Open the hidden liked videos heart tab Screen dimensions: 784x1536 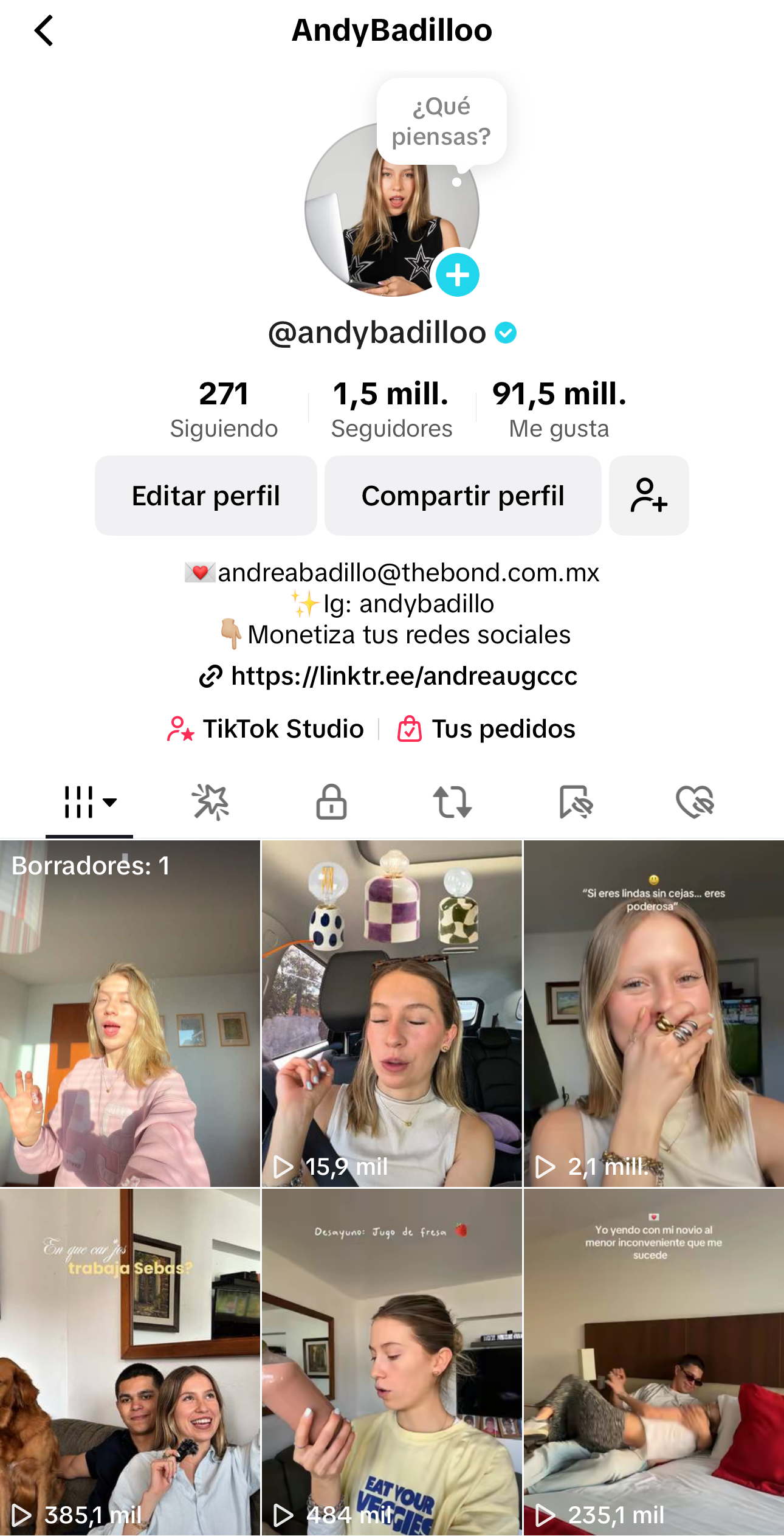coord(695,802)
